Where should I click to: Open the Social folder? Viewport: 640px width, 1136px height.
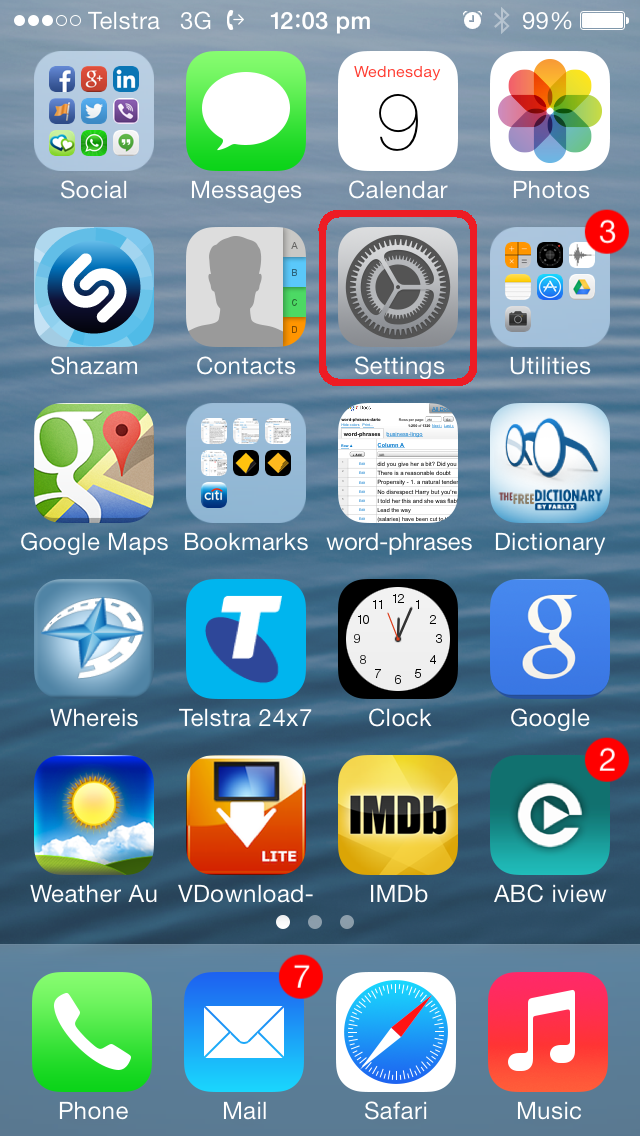tap(94, 111)
